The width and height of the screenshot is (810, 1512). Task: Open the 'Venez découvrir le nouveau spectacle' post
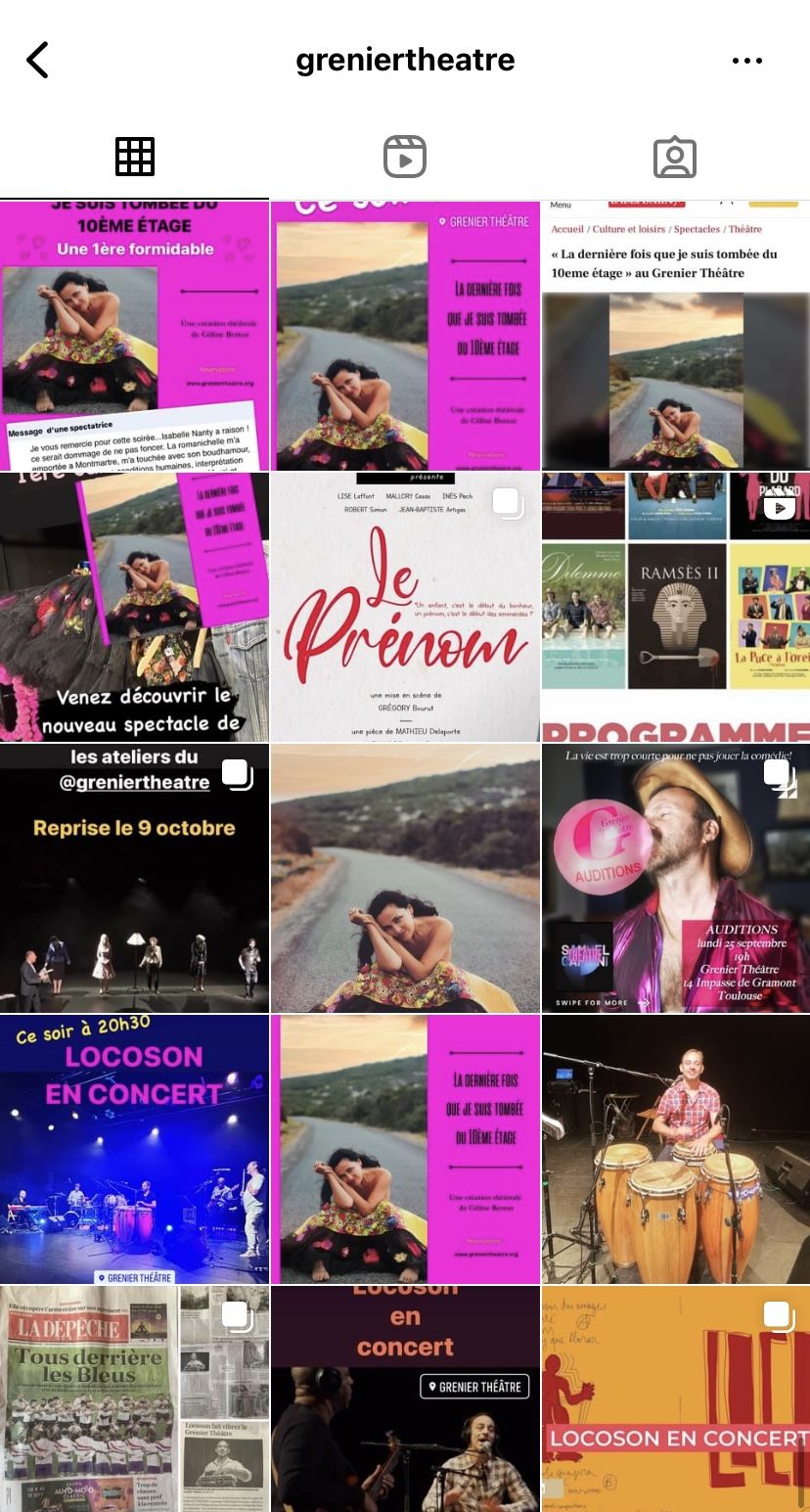[134, 607]
